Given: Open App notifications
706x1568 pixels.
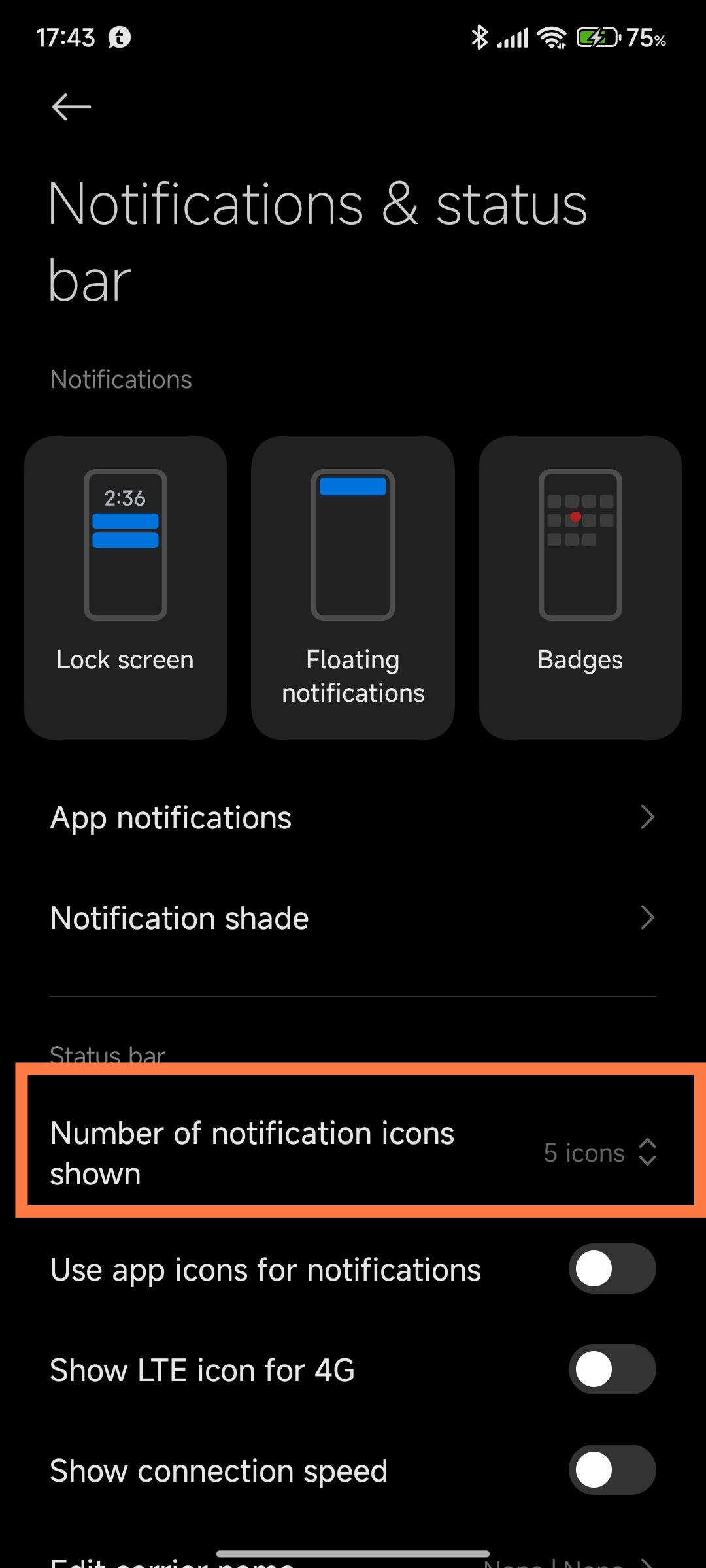Looking at the screenshot, I should point(353,817).
